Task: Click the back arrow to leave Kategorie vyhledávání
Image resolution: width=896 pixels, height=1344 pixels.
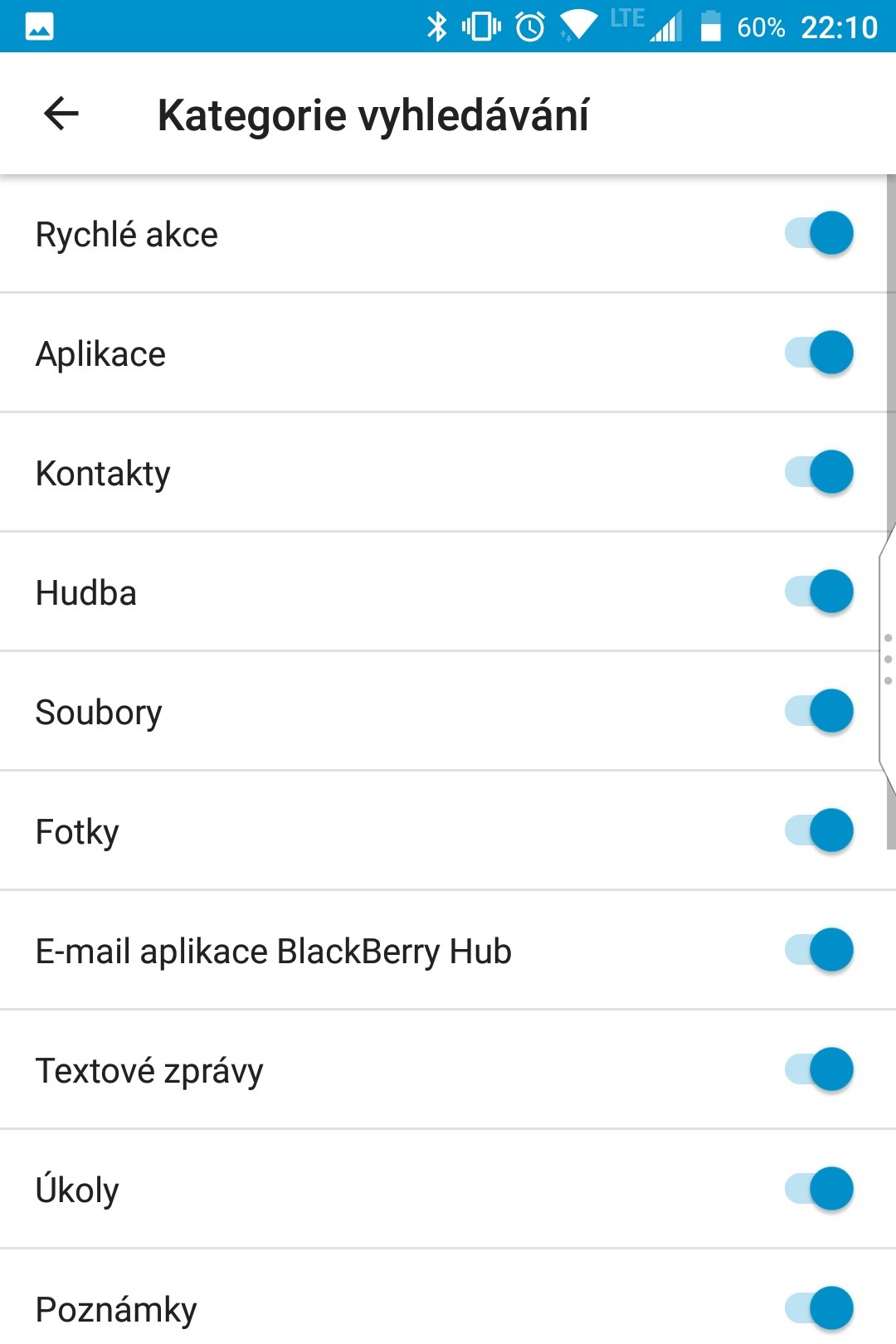Action: pyautogui.click(x=61, y=114)
